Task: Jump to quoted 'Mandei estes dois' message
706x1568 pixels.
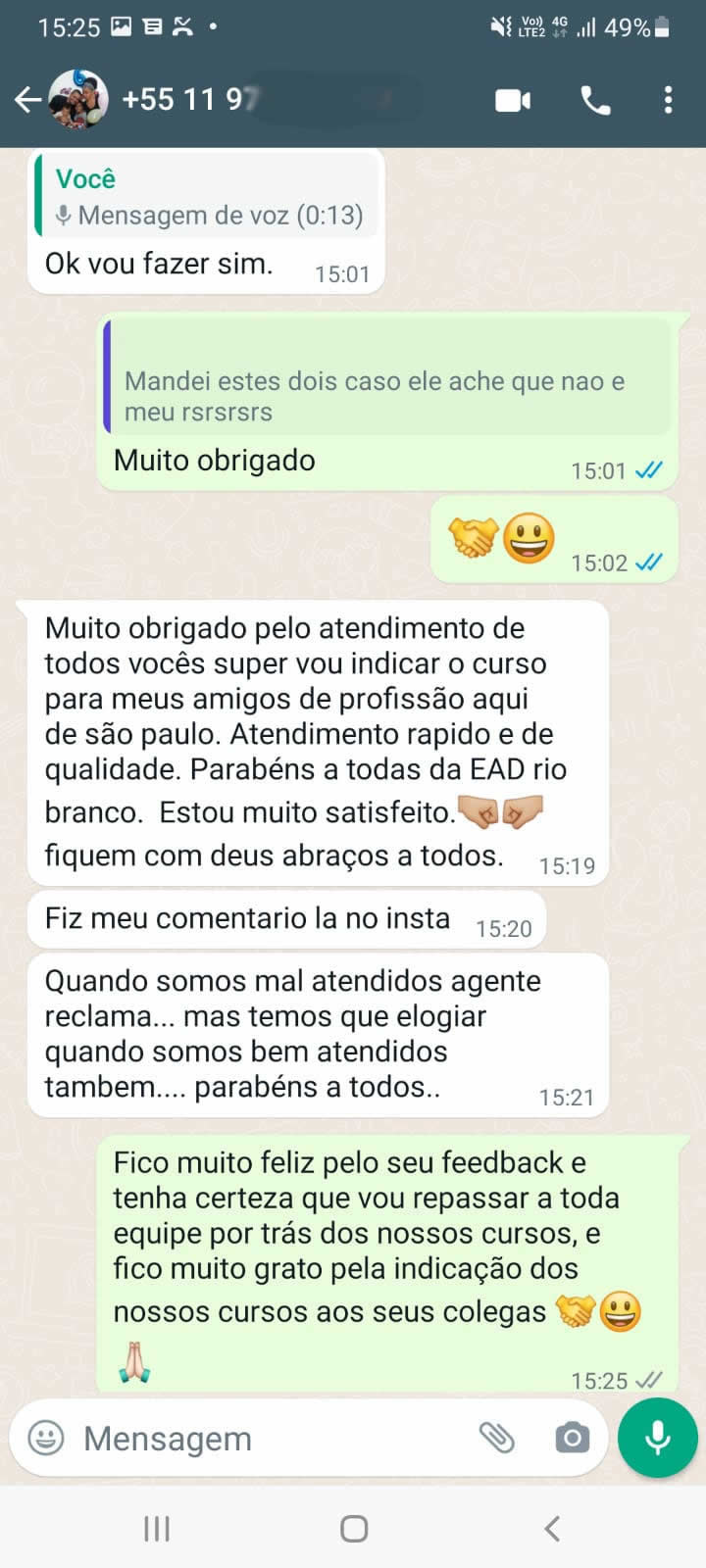Action: point(387,381)
